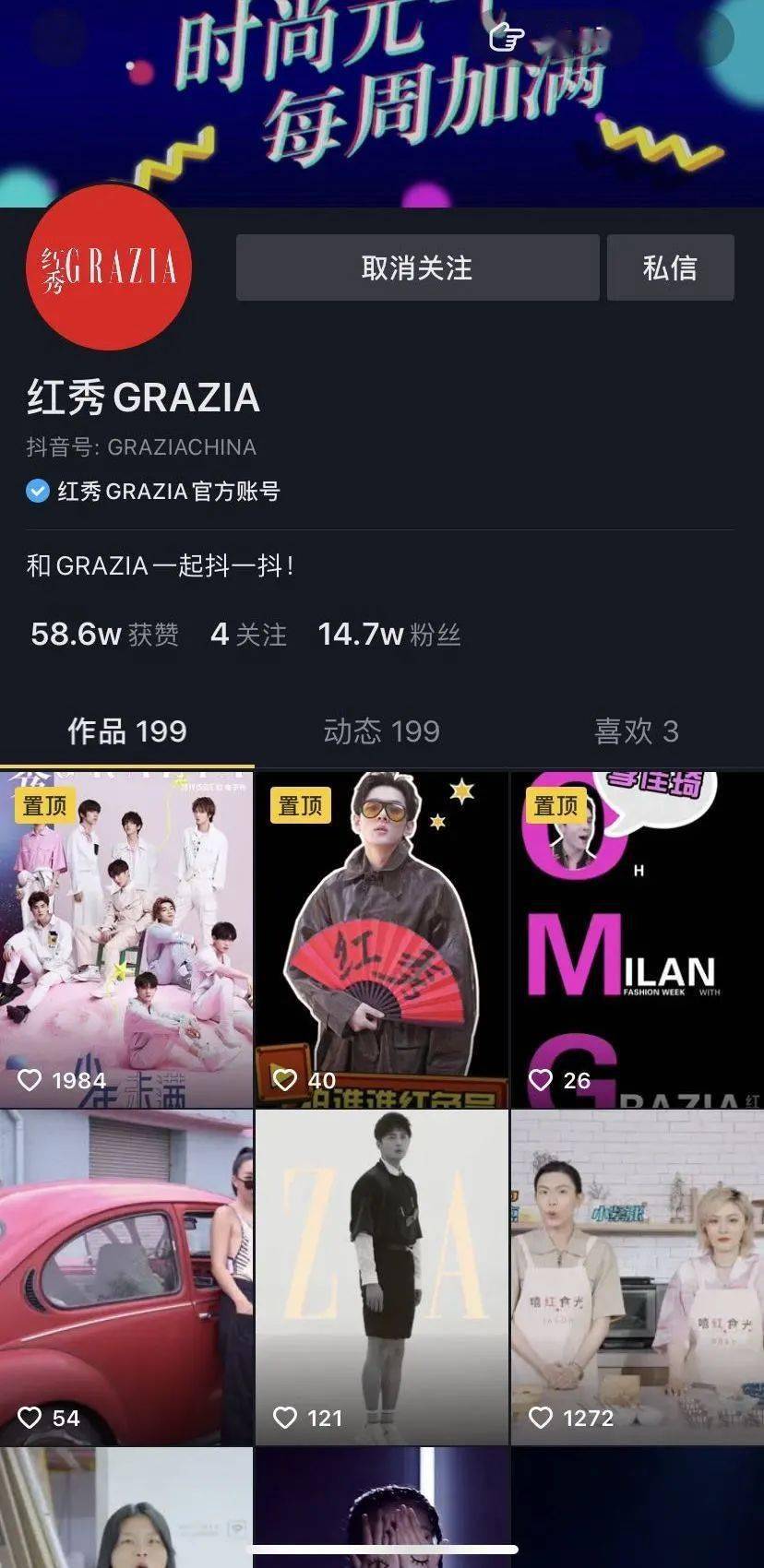Screen dimensions: 764x1568
Task: Open the cooking video with 1272 likes
Action: 637,1277
